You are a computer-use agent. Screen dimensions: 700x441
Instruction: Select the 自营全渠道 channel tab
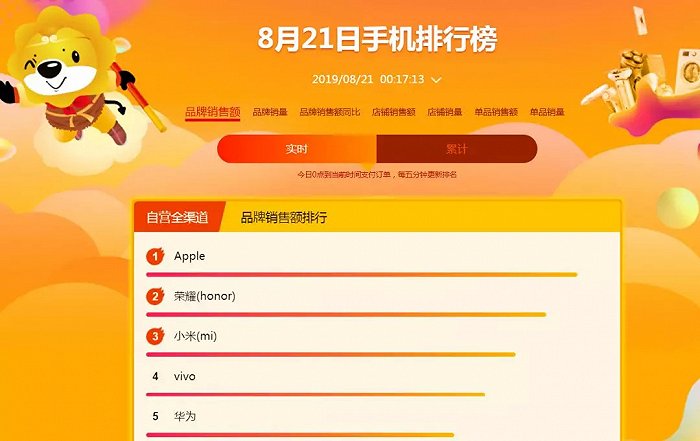point(177,217)
